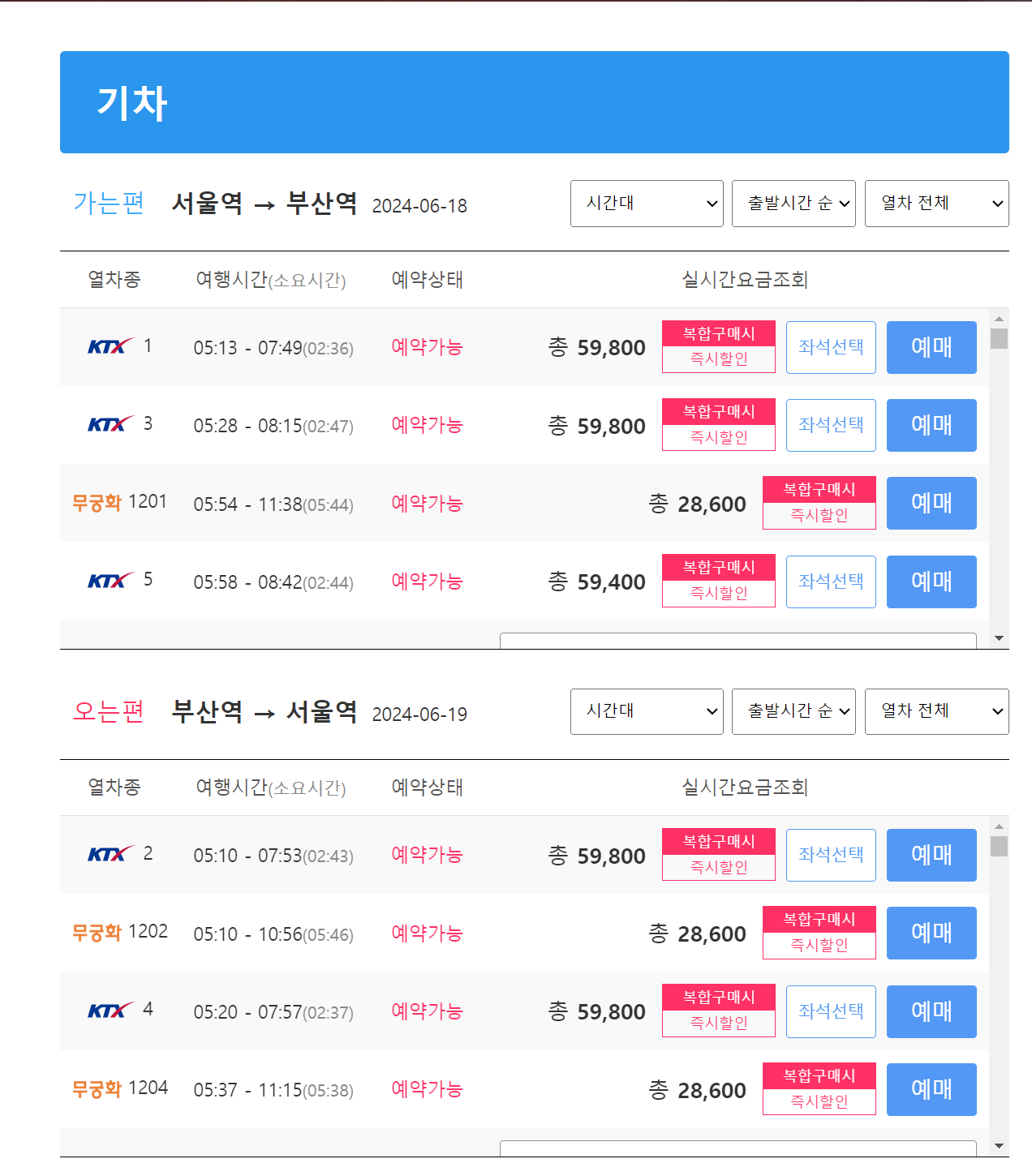Expand the 열차 전체 filter for the departing trip
1032x1176 pixels.
pos(936,204)
